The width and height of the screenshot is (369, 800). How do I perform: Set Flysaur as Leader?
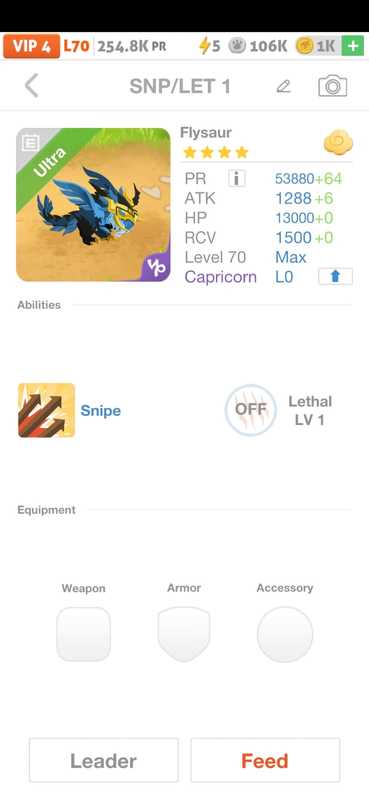coord(104,760)
